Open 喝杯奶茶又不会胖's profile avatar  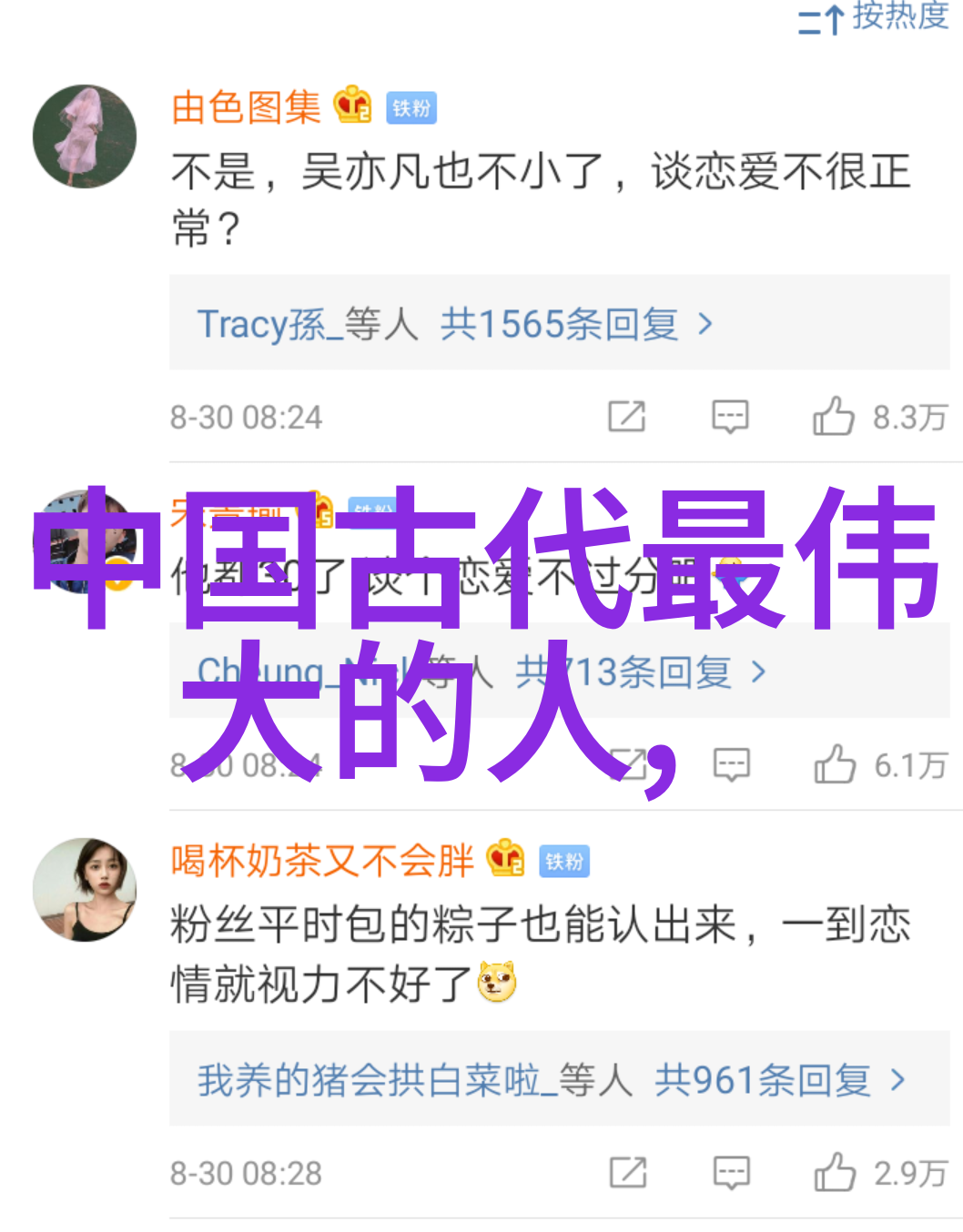click(x=85, y=889)
